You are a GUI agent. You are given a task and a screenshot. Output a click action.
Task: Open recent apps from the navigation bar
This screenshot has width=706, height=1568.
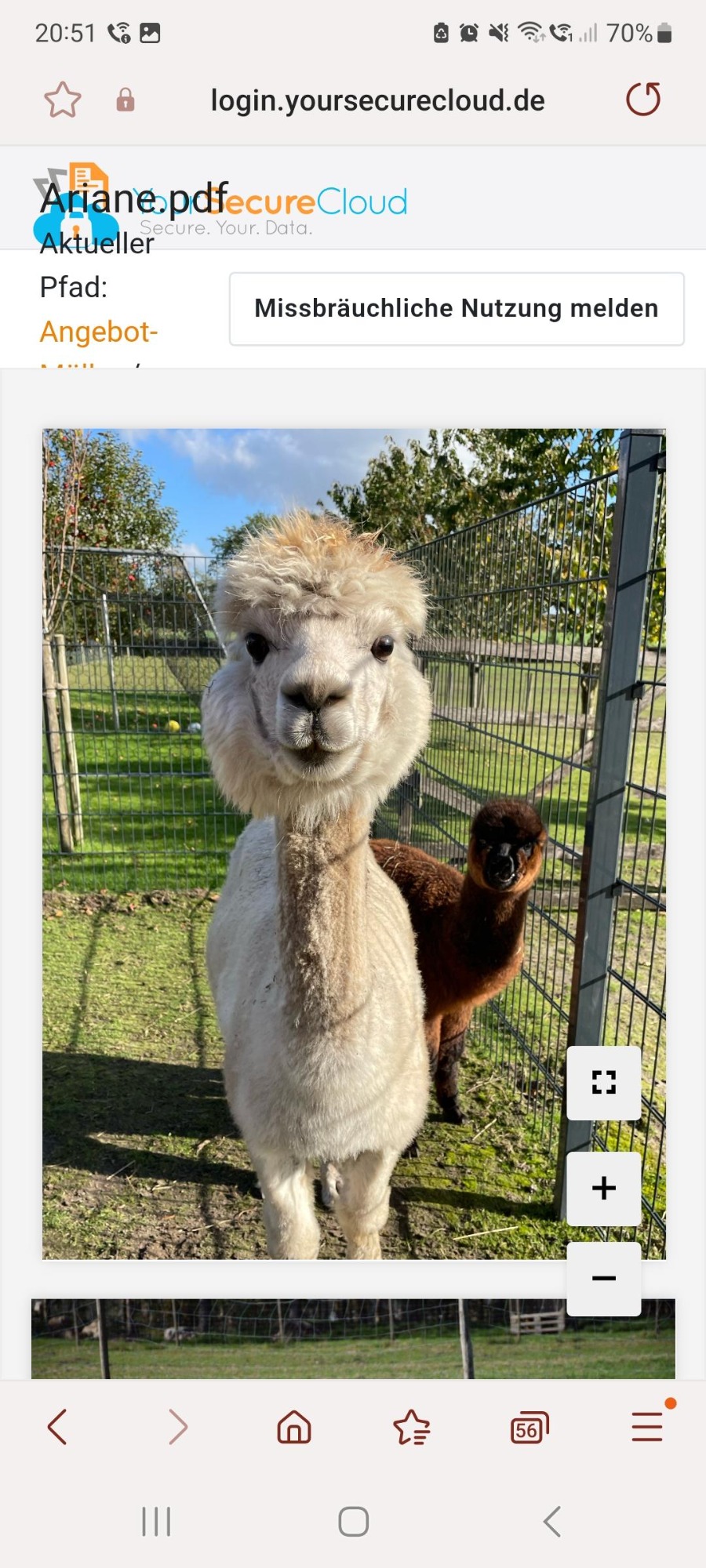(156, 1522)
